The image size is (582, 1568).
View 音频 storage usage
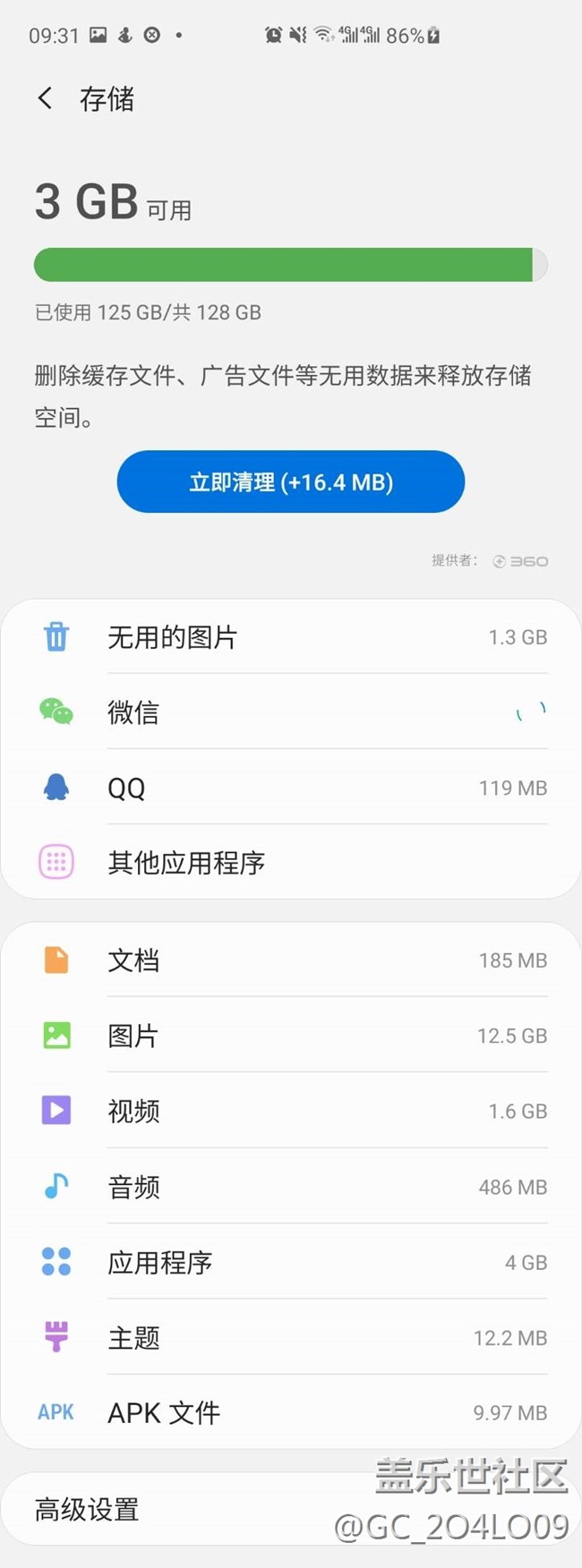tap(291, 1187)
